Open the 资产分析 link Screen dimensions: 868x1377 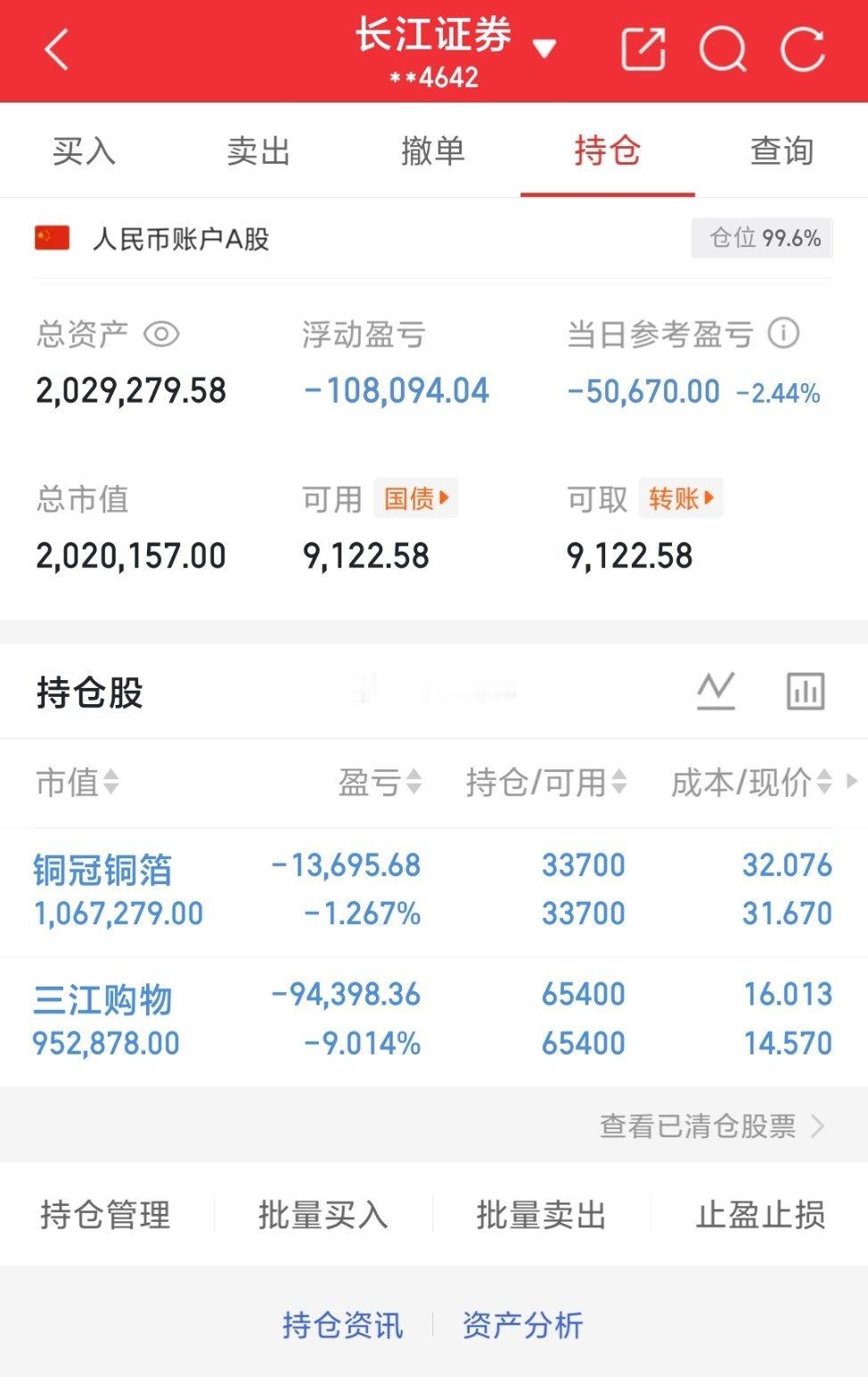521,1325
